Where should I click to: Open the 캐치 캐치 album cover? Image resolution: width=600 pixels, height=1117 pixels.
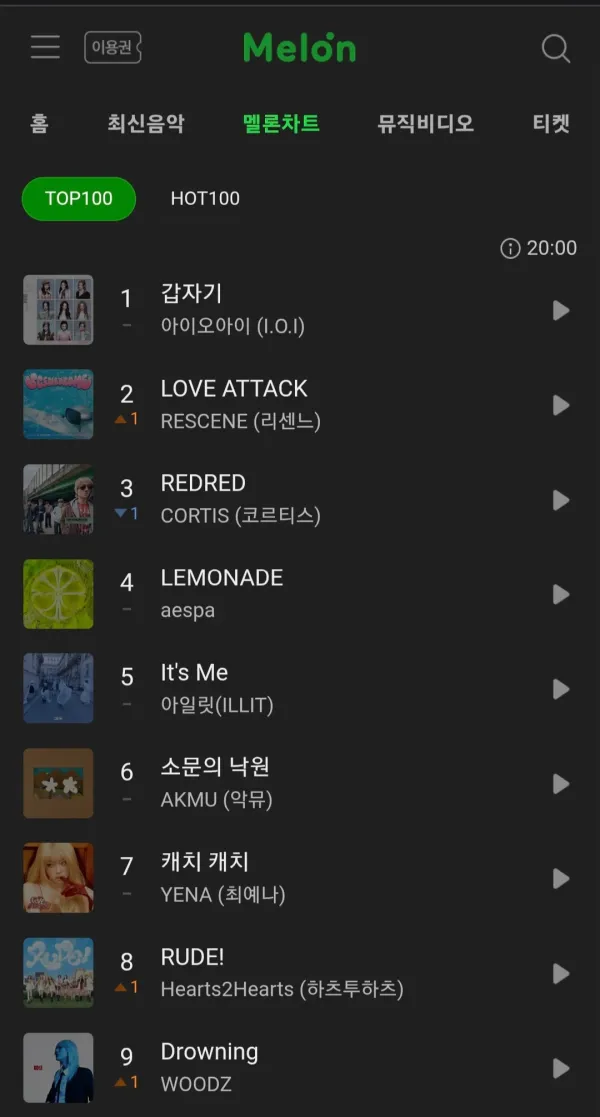pos(58,878)
